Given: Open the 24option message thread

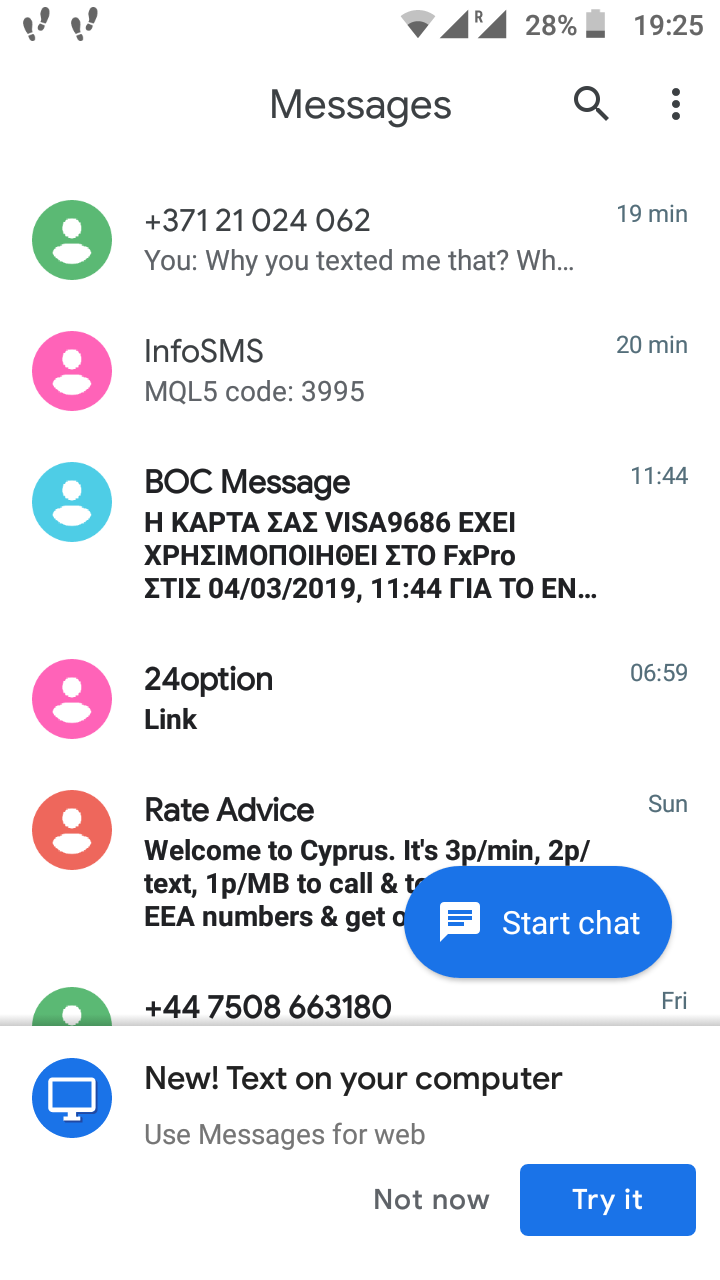Looking at the screenshot, I should [360, 699].
